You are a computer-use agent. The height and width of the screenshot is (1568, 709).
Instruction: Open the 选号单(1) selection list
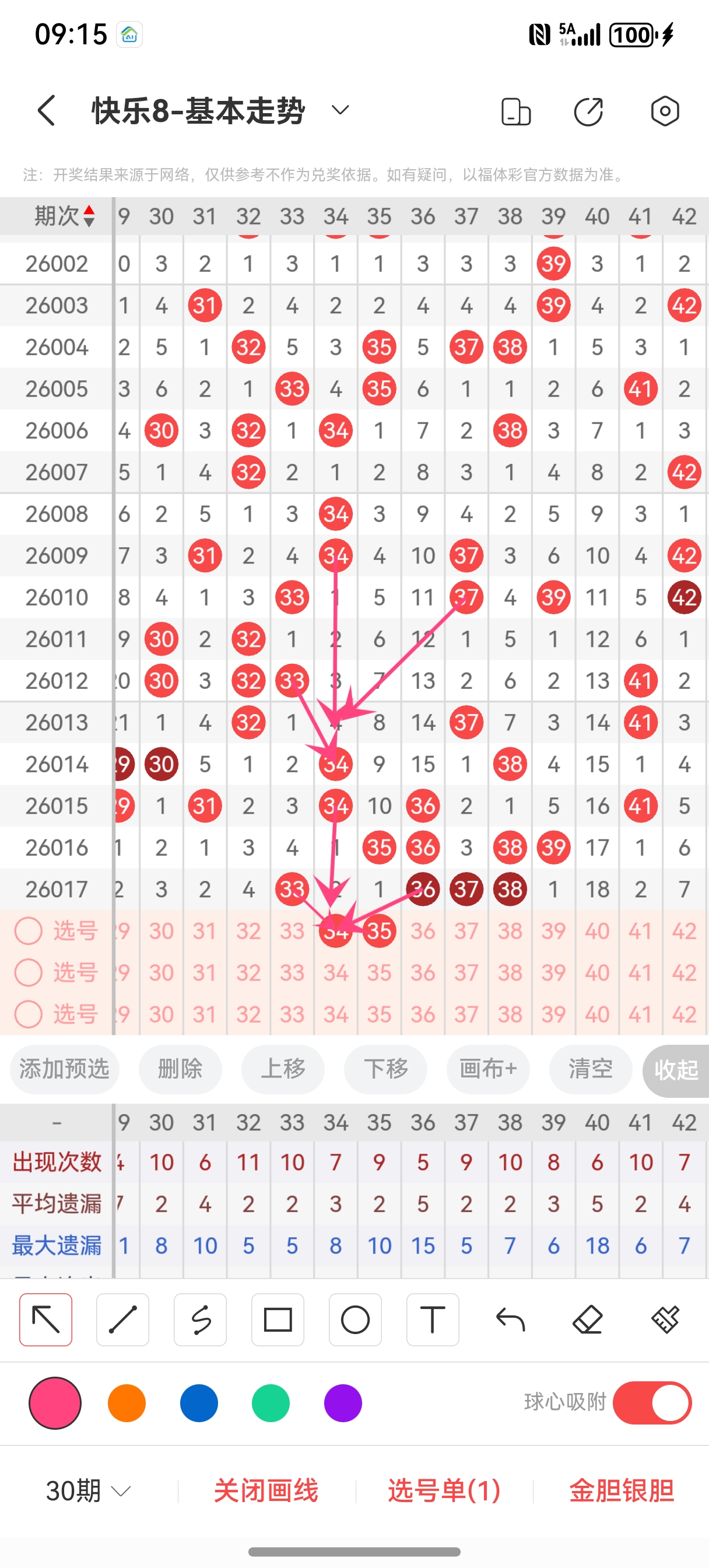443,1490
